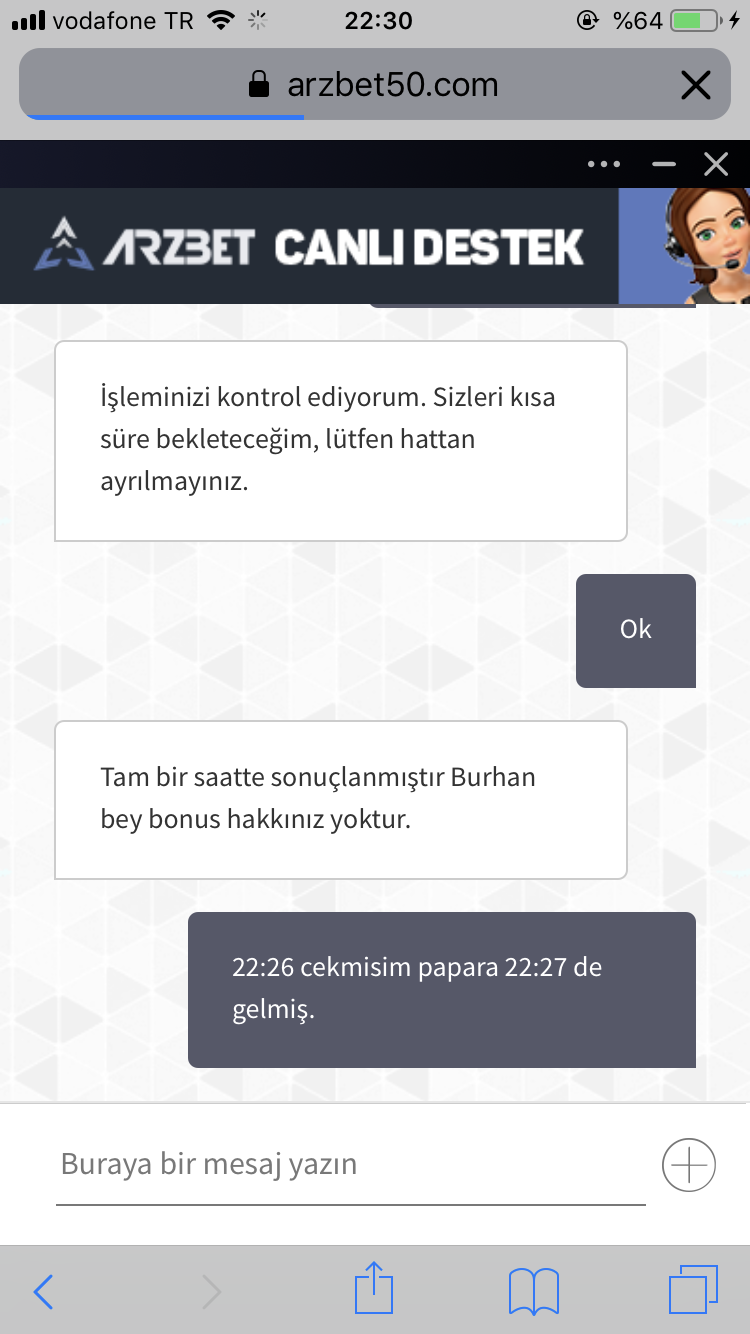750x1334 pixels.
Task: Go back to the previous page
Action: point(44,1292)
